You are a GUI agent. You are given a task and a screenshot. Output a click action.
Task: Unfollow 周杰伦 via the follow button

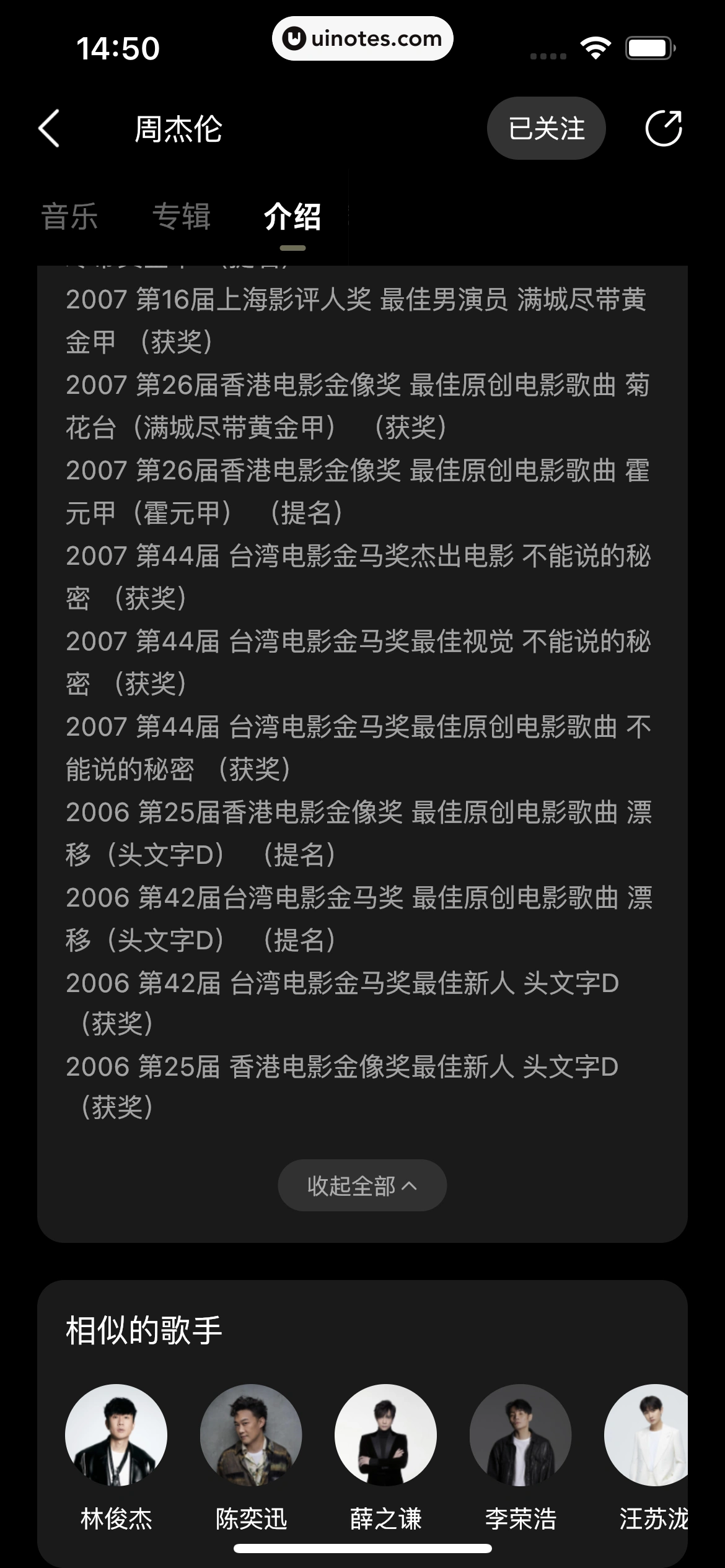click(x=546, y=128)
